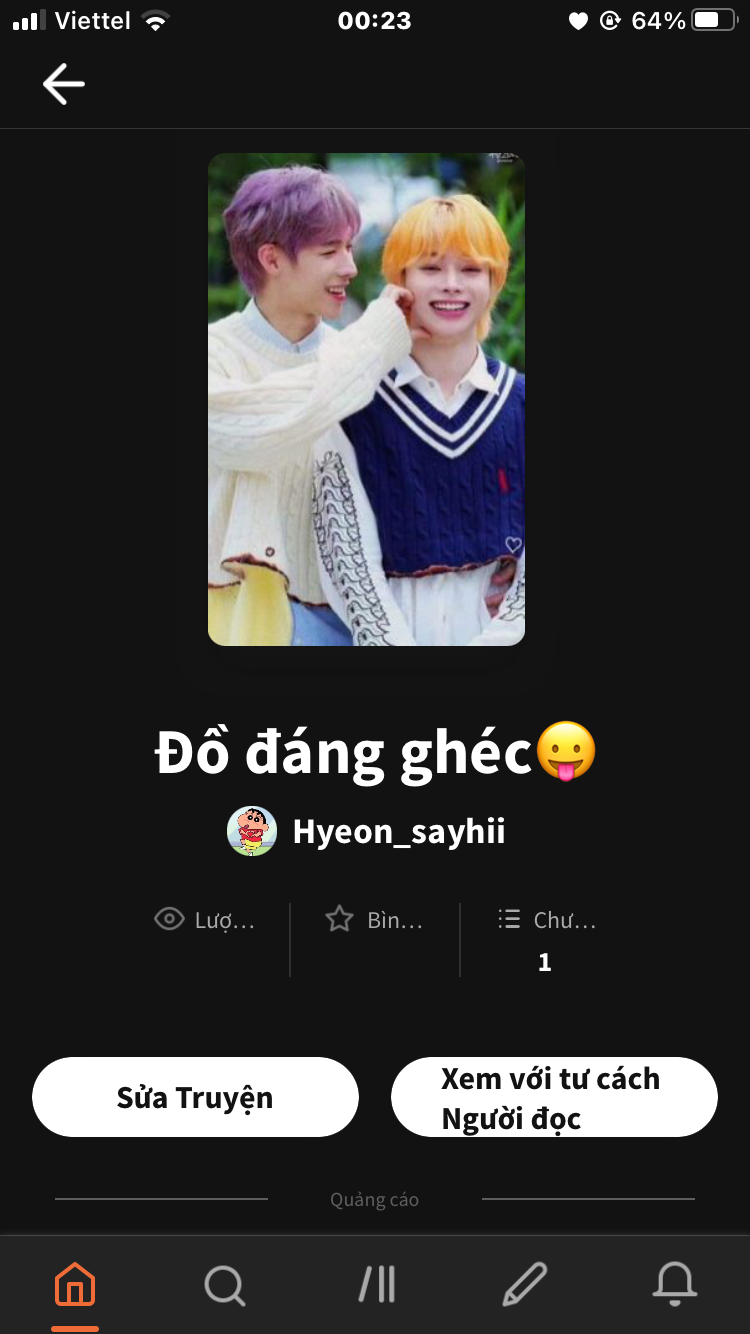Switch to the Library tab
The height and width of the screenshot is (1334, 750).
point(376,1284)
